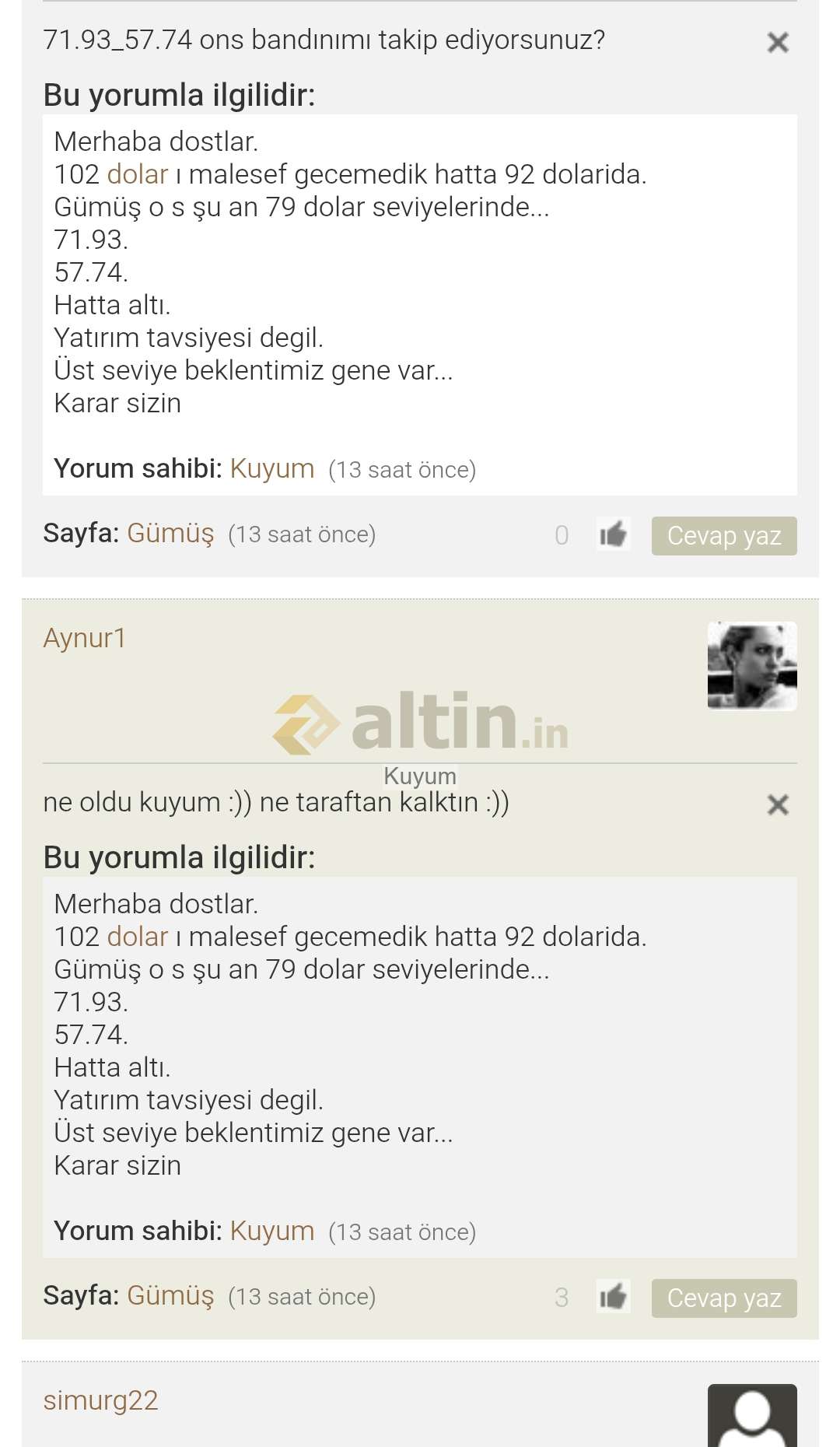
Task: Tap Cevap yaz under Aynur1's comment
Action: 723,1298
